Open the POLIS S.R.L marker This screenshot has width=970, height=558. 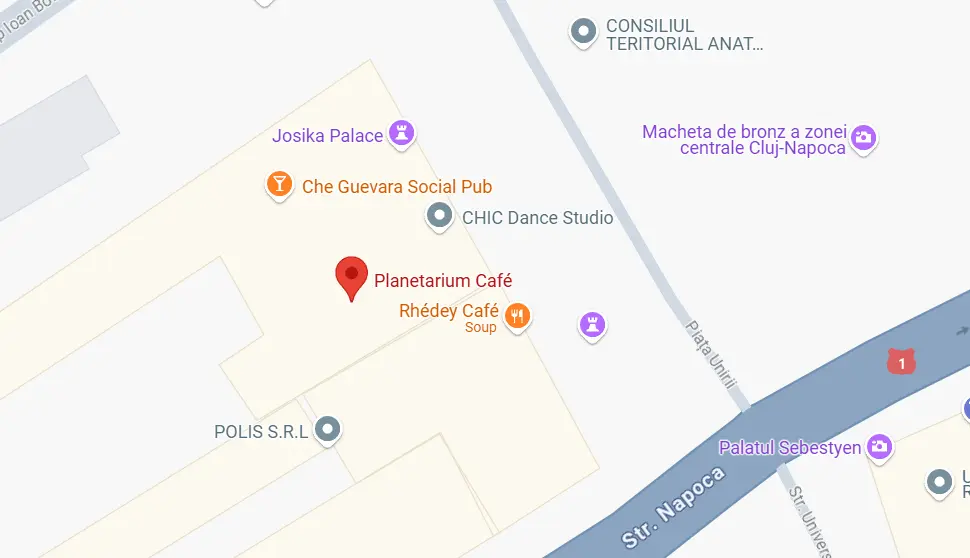(x=327, y=430)
